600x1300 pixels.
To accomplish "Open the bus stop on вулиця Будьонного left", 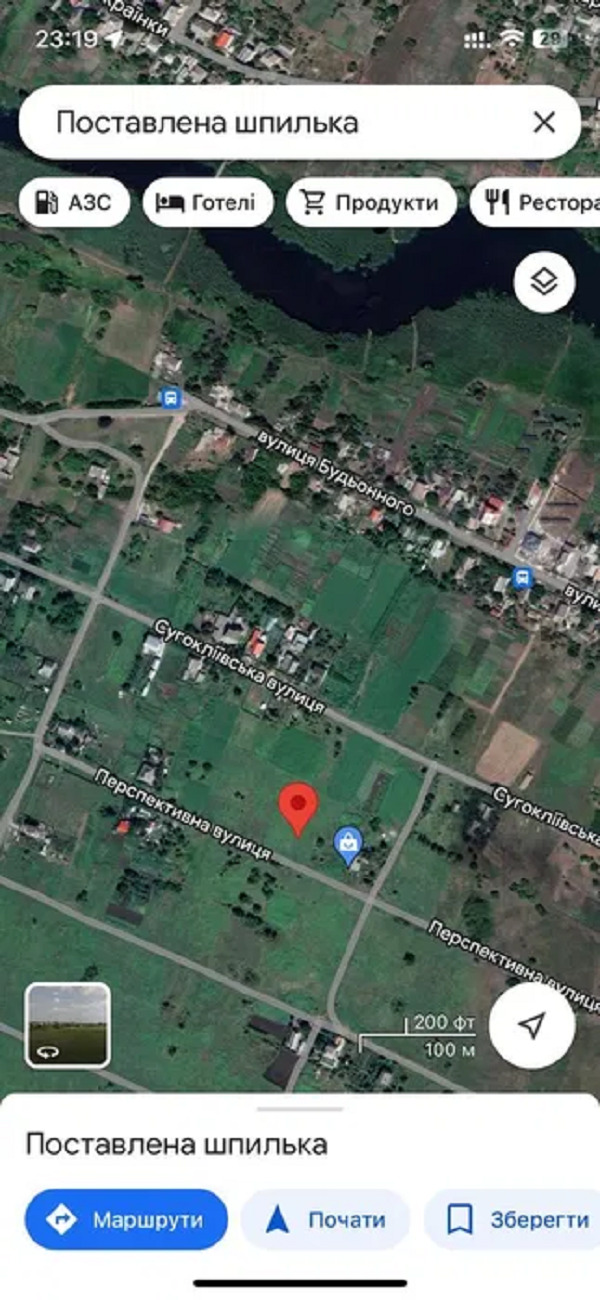I will [x=172, y=397].
